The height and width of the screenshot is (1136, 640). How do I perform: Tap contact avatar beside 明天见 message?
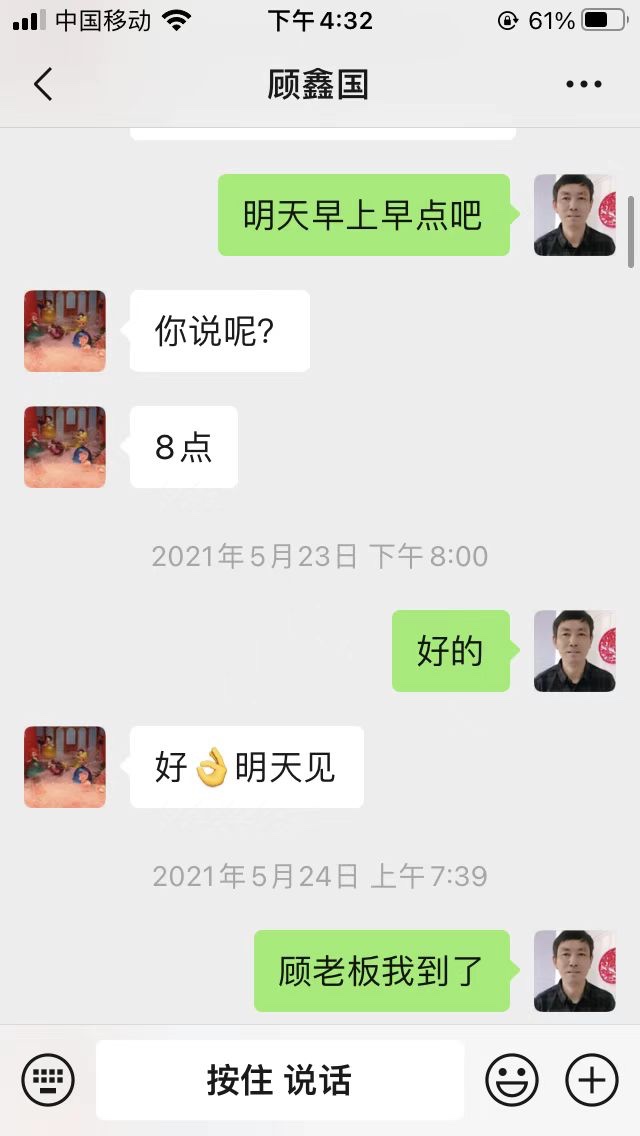tap(65, 767)
